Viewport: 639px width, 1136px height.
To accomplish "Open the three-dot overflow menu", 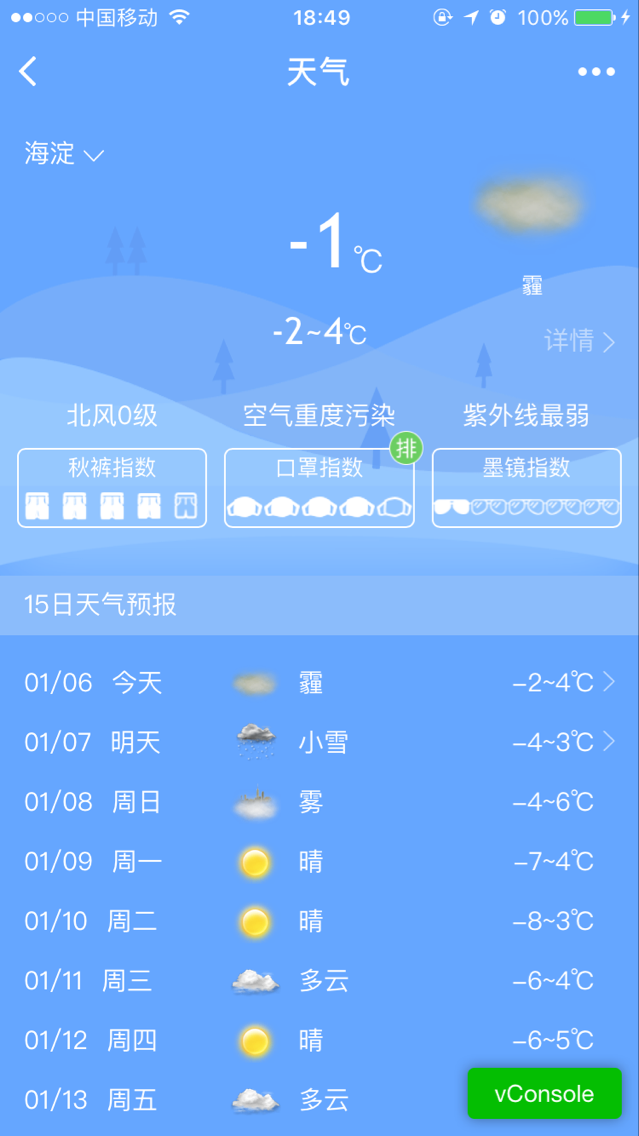I will [596, 72].
